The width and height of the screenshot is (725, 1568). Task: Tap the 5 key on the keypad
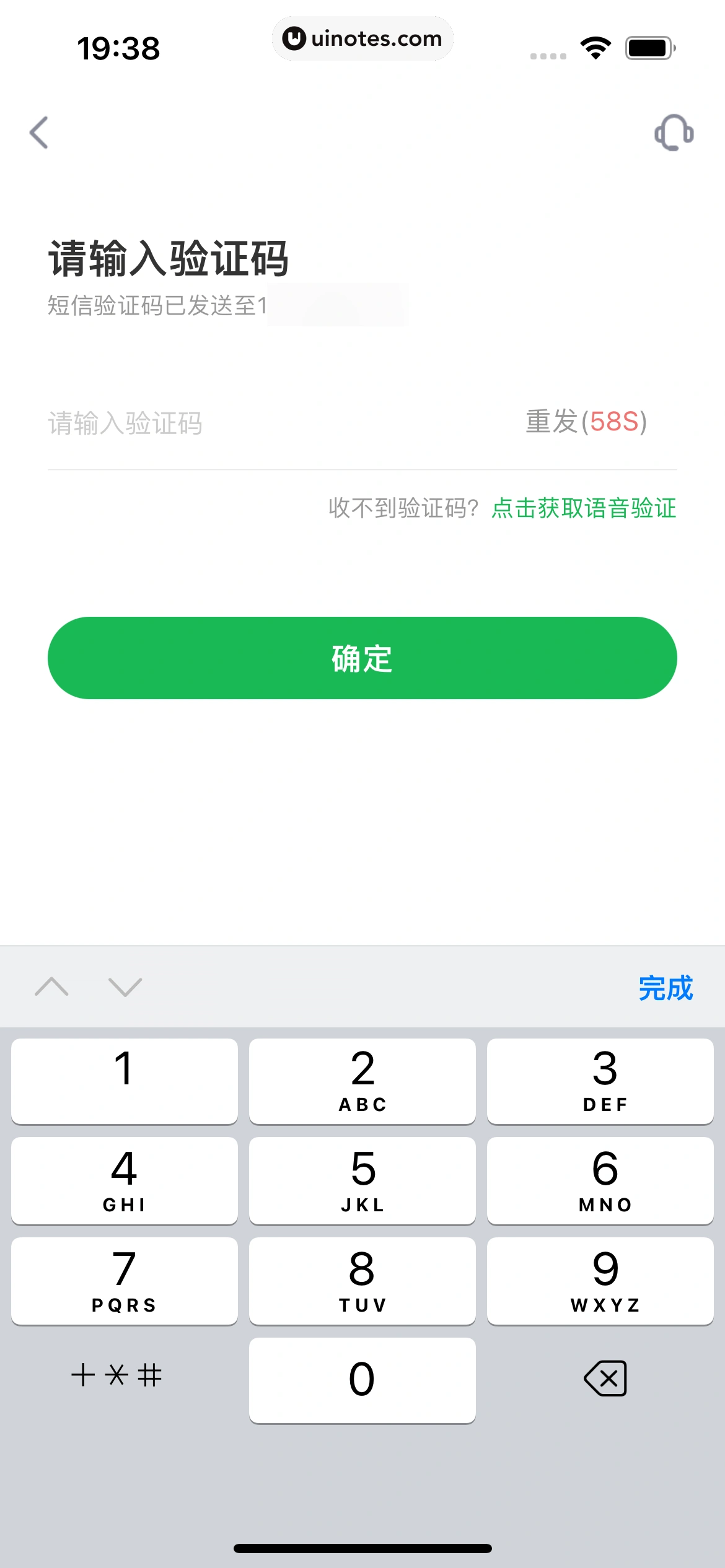[362, 1180]
